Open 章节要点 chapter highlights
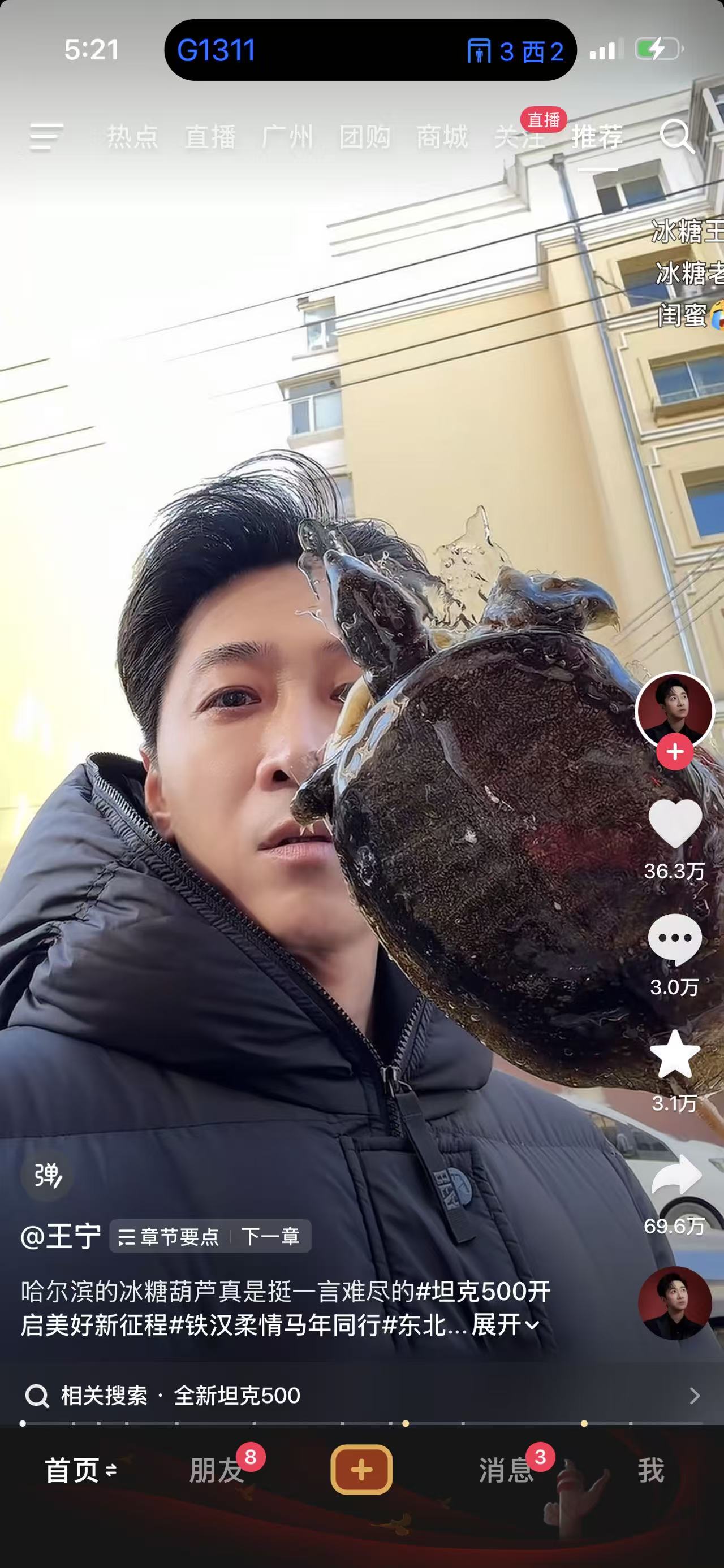 tap(169, 1236)
